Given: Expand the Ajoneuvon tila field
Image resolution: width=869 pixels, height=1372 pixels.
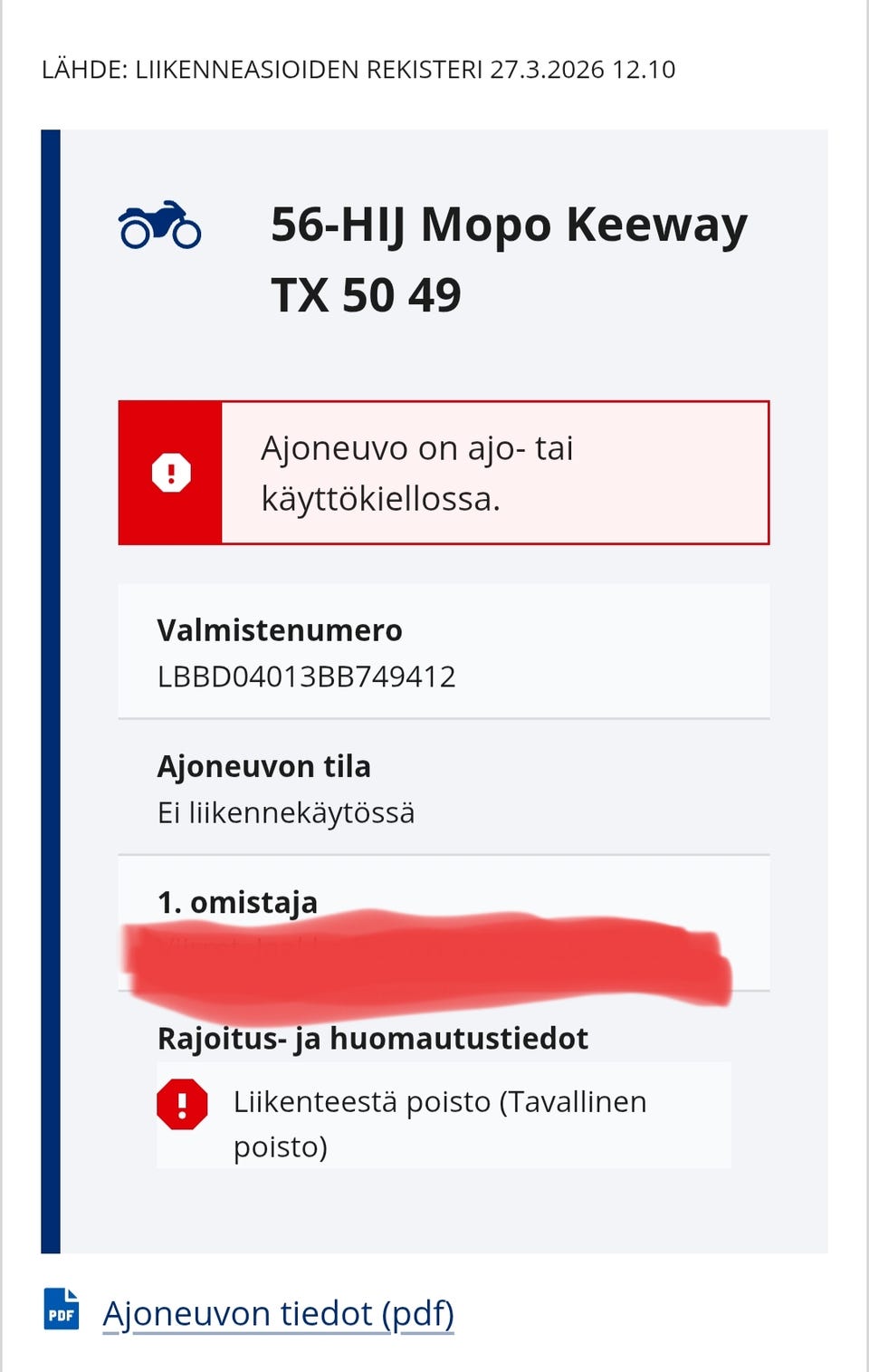Looking at the screenshot, I should tap(263, 765).
